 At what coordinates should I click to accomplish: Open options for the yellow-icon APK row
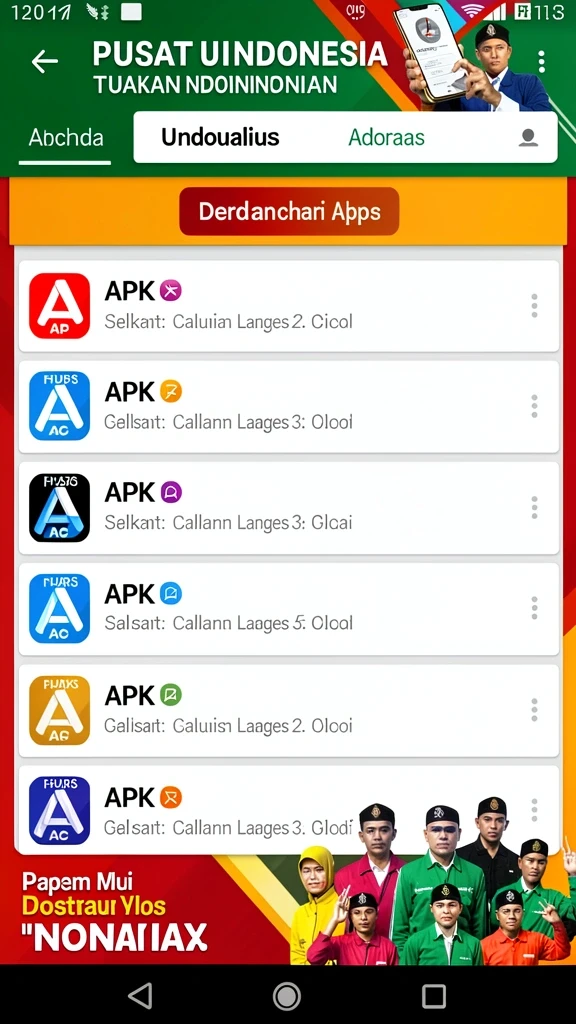[534, 710]
